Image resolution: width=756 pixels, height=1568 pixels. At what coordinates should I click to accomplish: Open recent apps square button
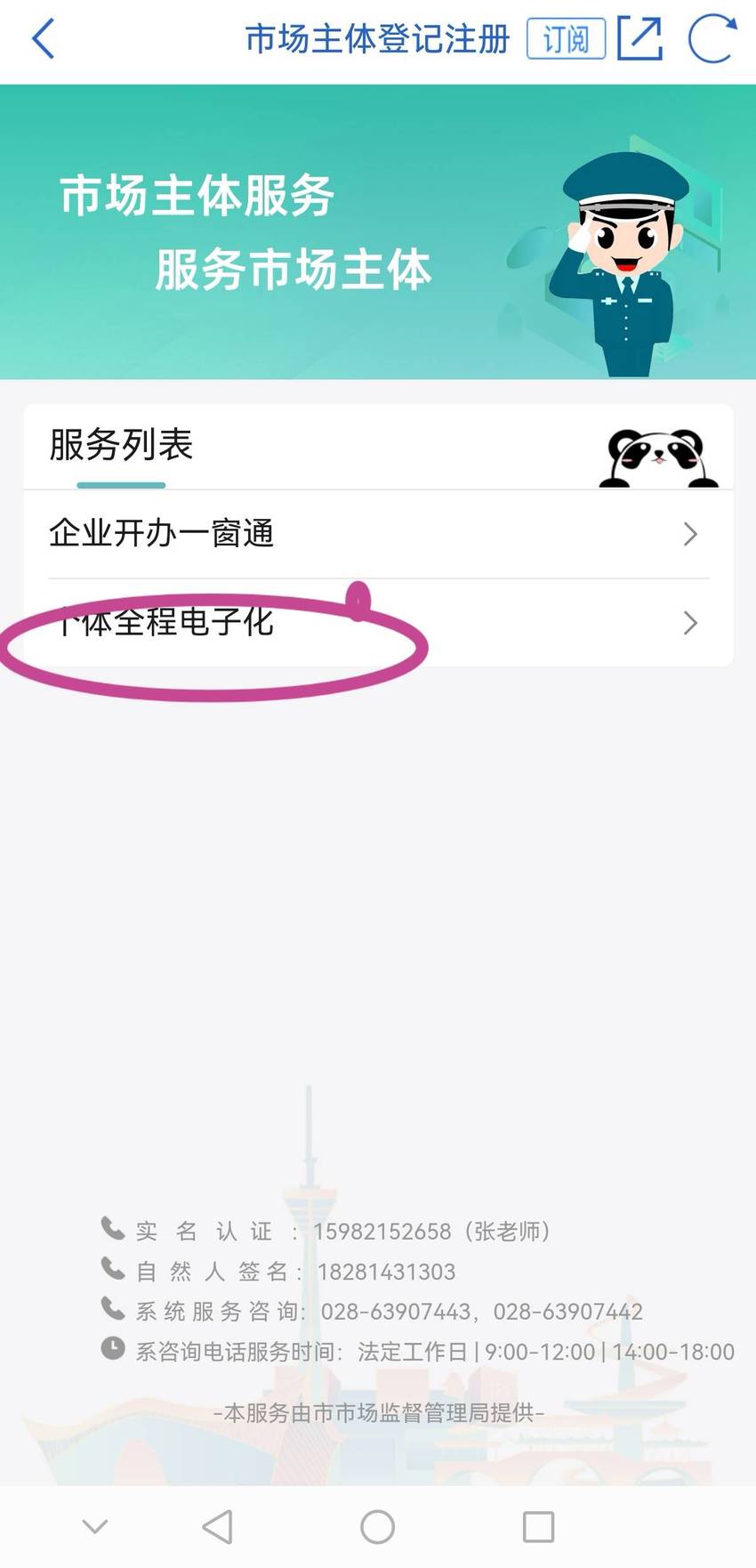coord(538,1527)
